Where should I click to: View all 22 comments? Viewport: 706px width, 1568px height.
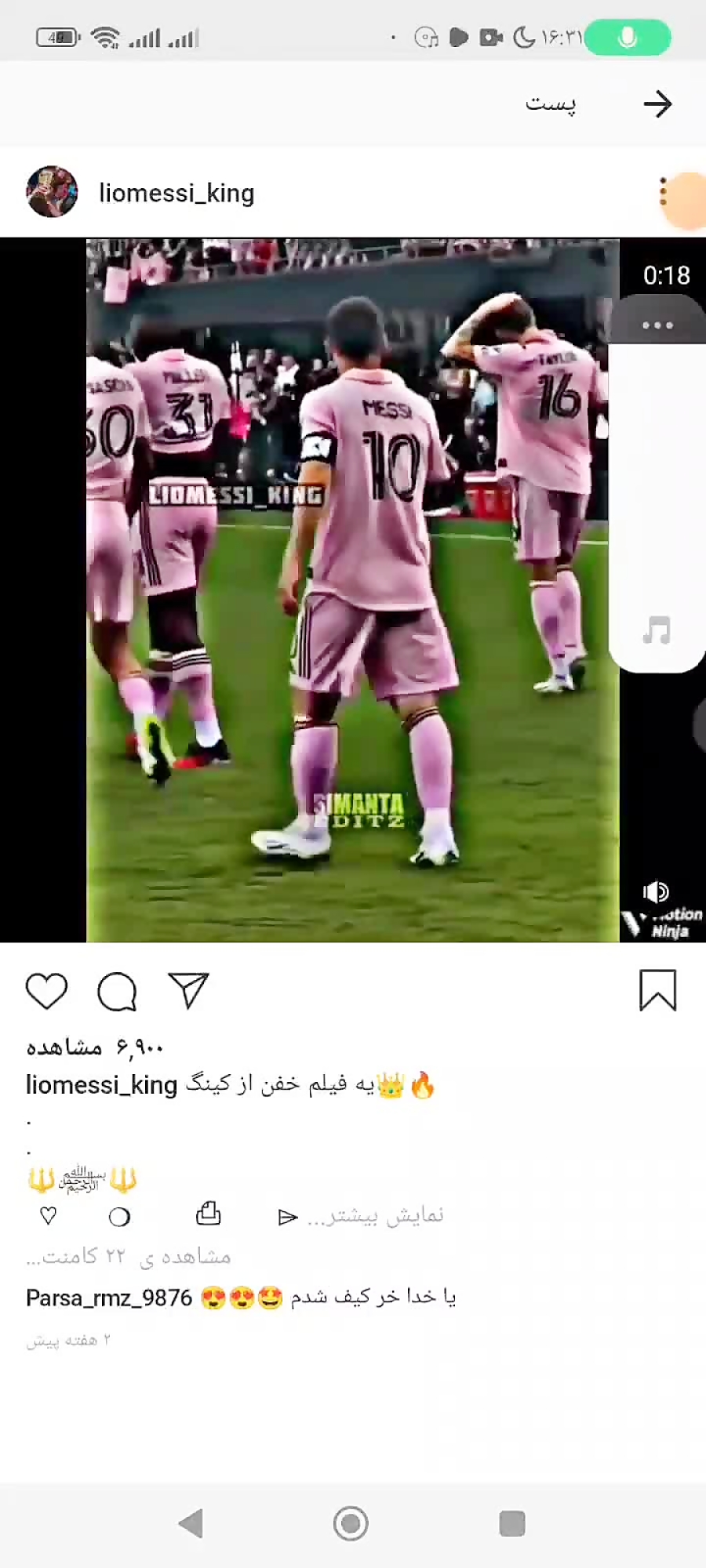(x=129, y=1257)
